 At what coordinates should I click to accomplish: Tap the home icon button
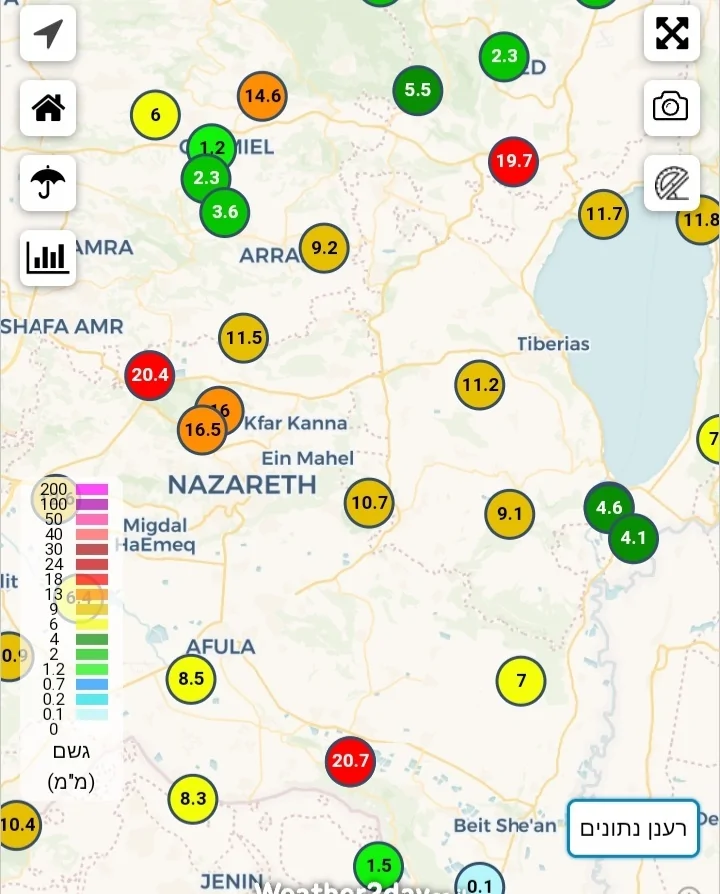pyautogui.click(x=48, y=108)
